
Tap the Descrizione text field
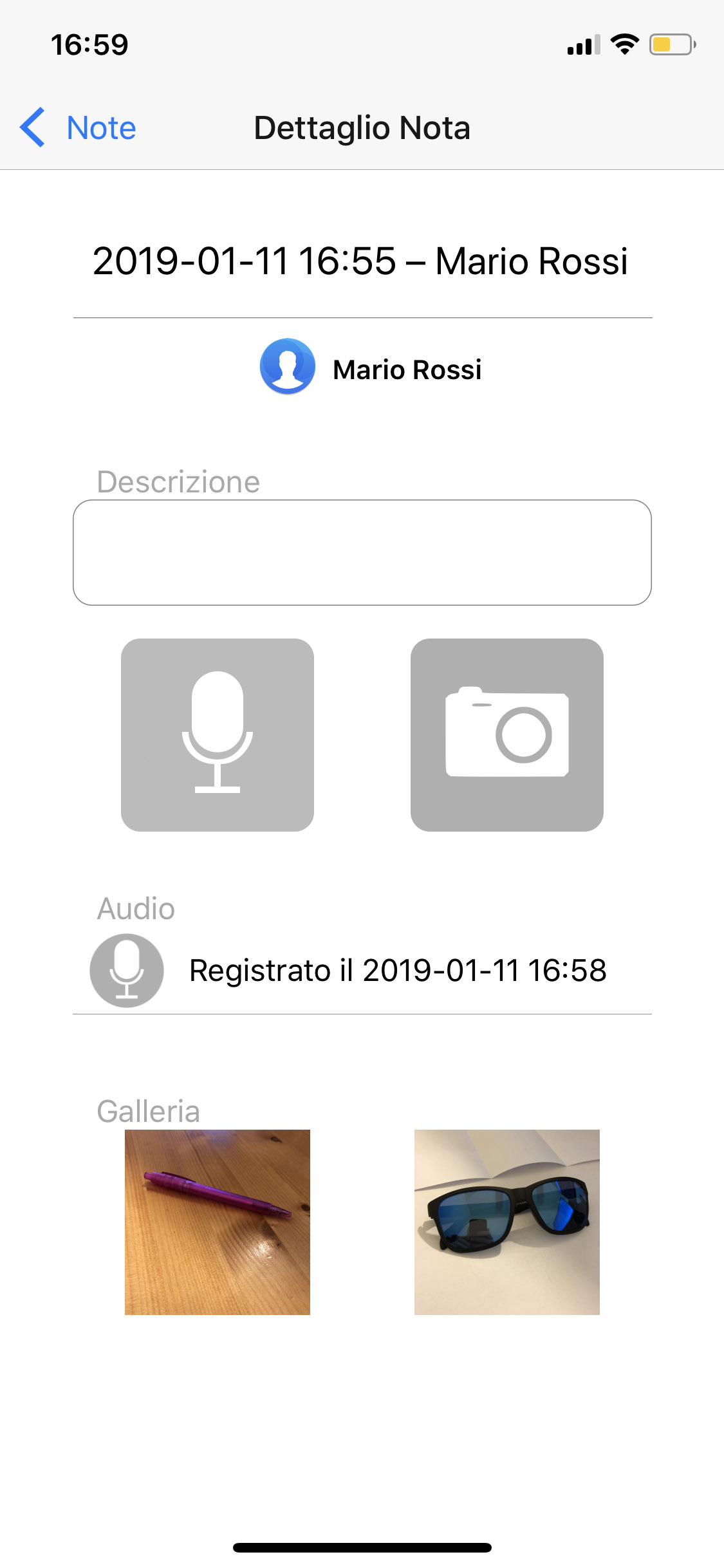(362, 552)
